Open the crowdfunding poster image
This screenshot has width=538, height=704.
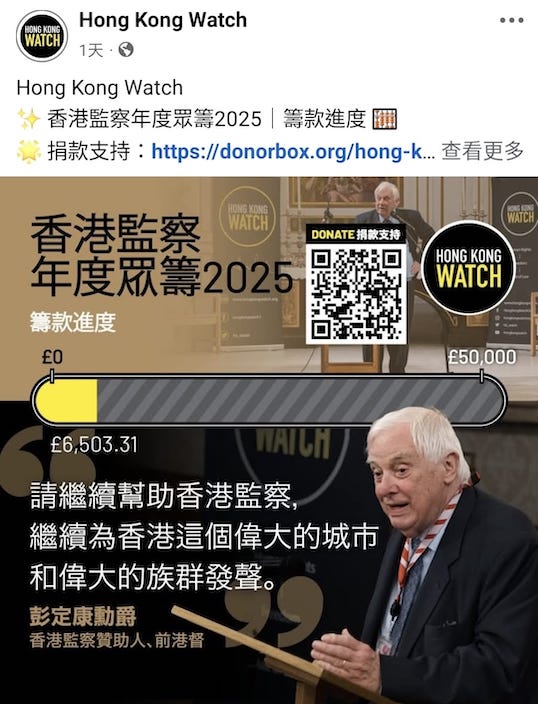coord(269,440)
